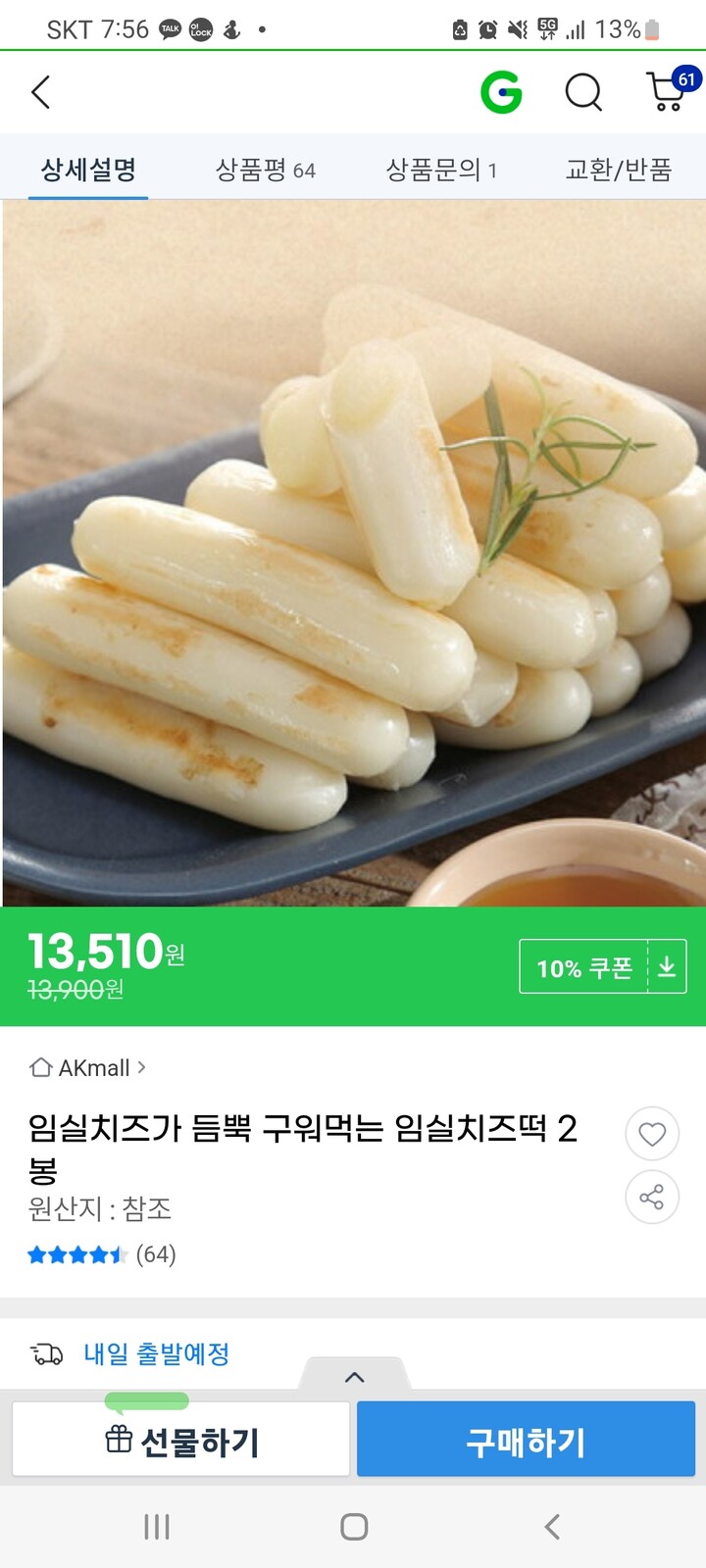Expand the purchase options panel chevron
This screenshot has height=1568, width=706.
coord(355,1376)
